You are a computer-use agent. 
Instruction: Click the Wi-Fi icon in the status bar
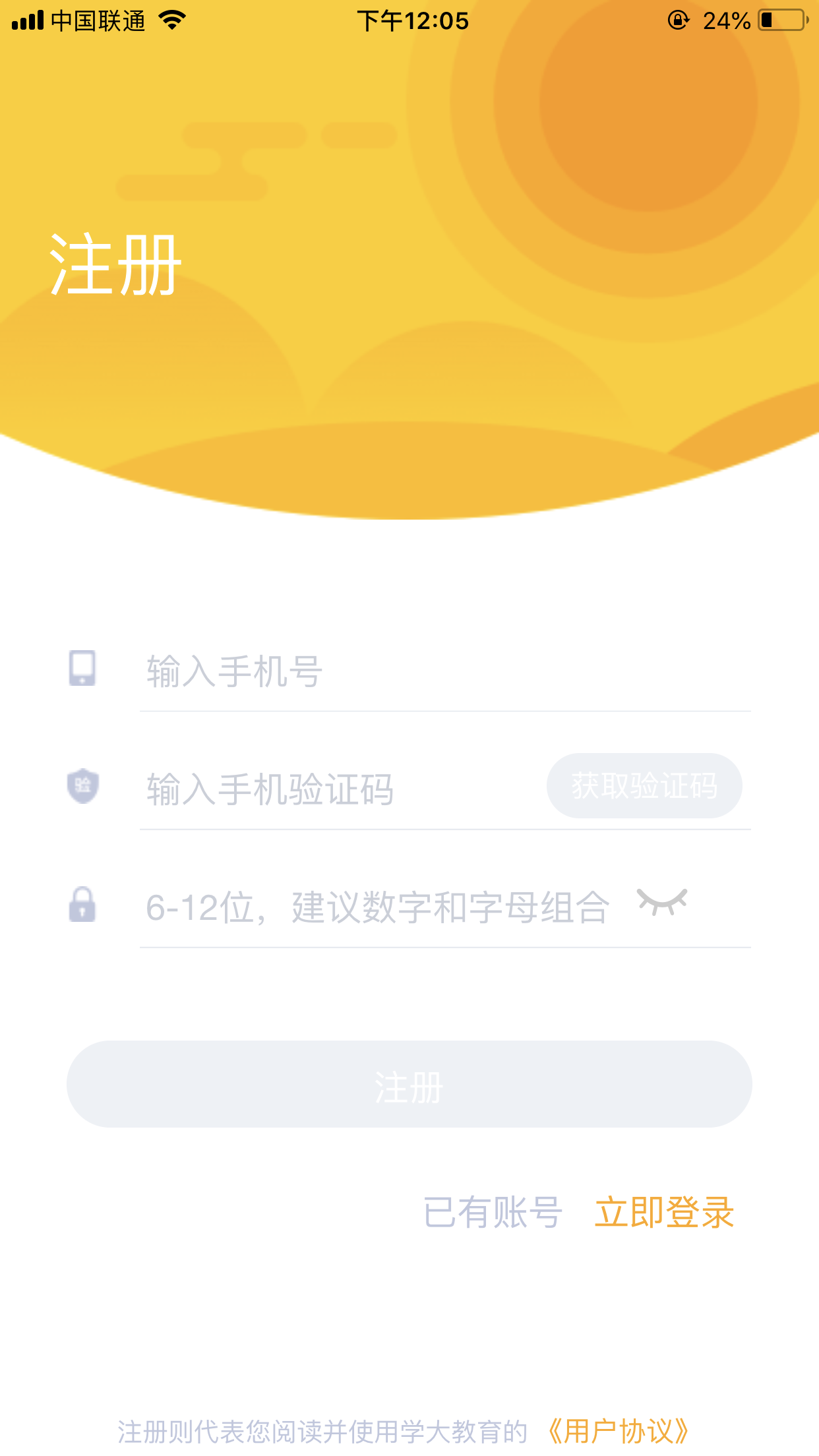171,20
